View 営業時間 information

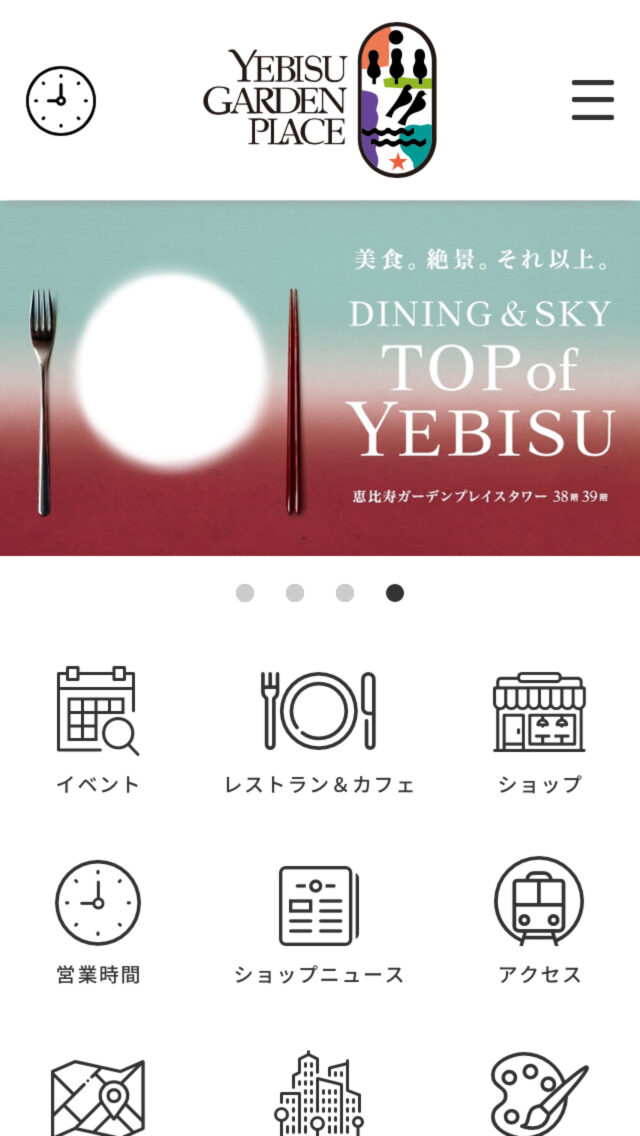click(97, 920)
